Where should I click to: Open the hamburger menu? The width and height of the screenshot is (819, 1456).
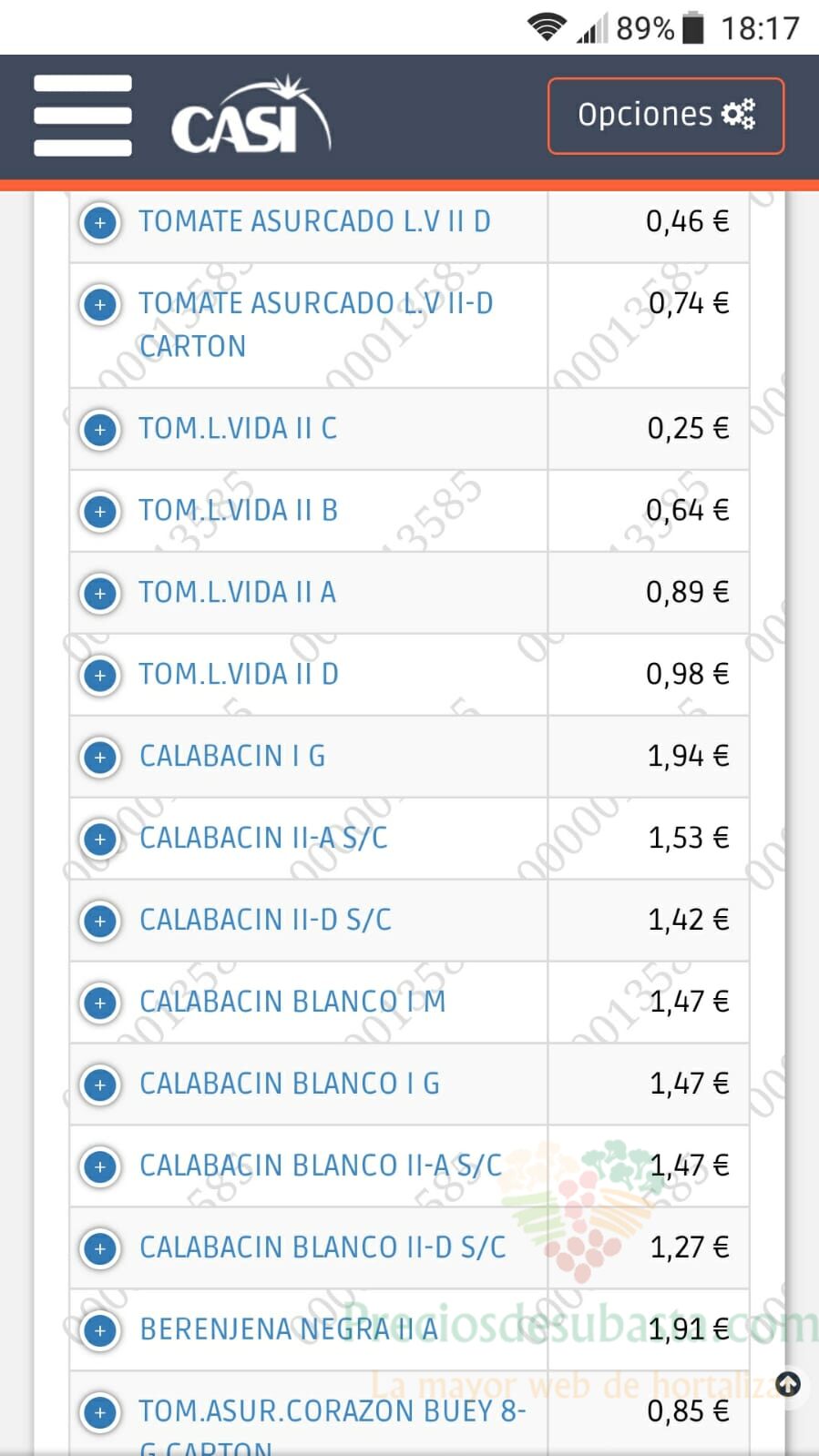click(x=83, y=116)
